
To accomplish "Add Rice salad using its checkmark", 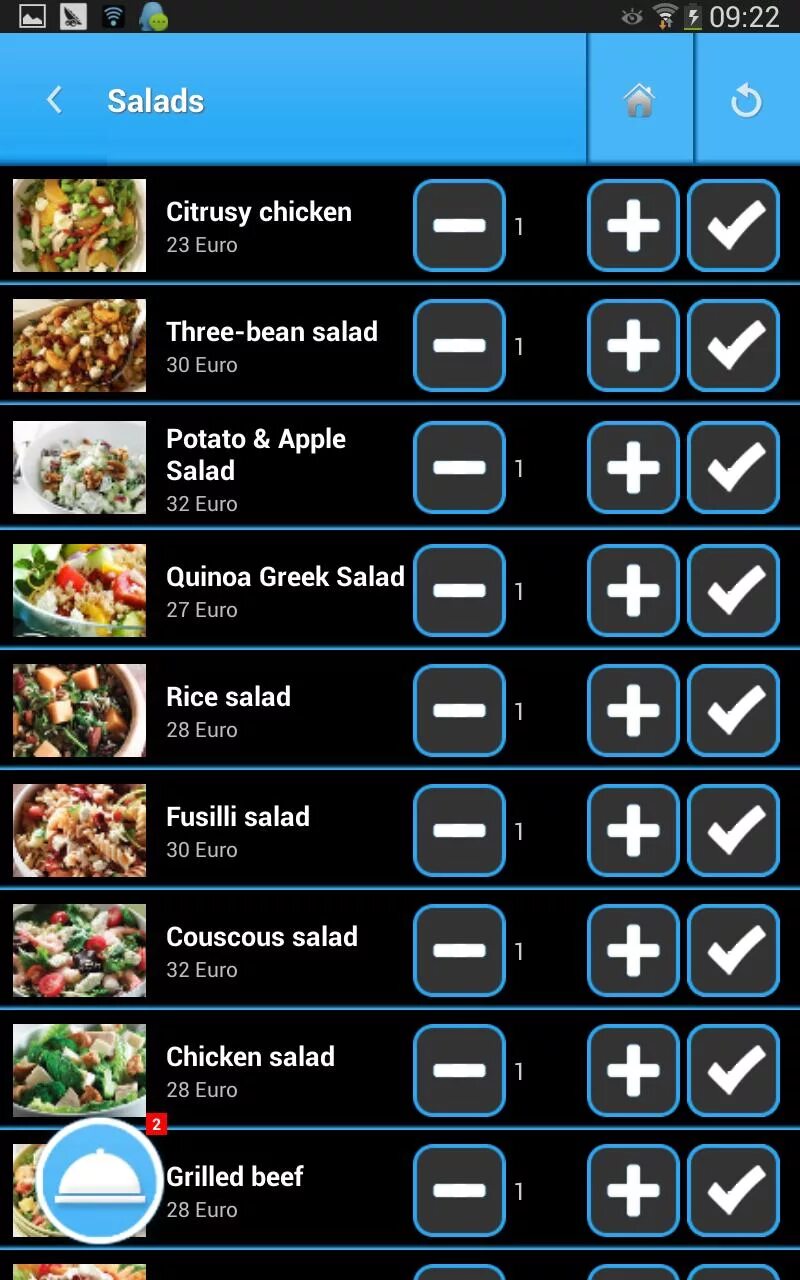I will click(x=733, y=710).
